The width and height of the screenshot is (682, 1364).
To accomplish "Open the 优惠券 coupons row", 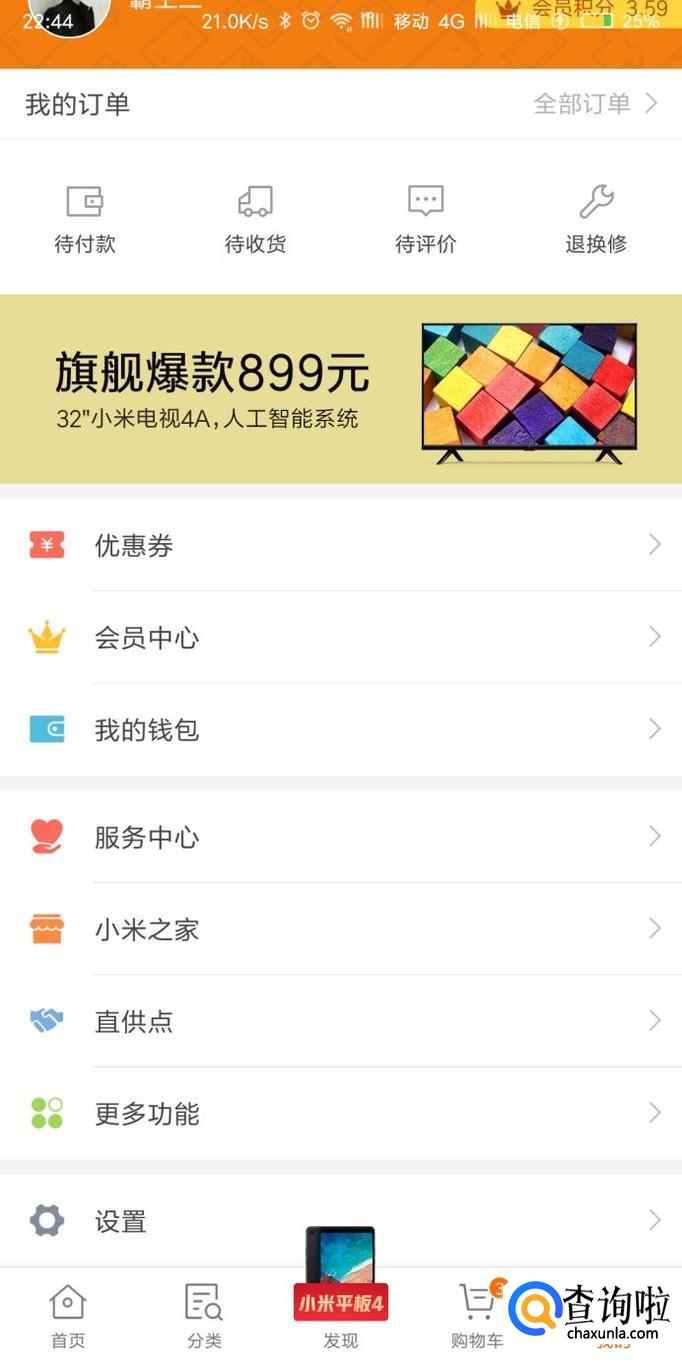I will (x=341, y=545).
